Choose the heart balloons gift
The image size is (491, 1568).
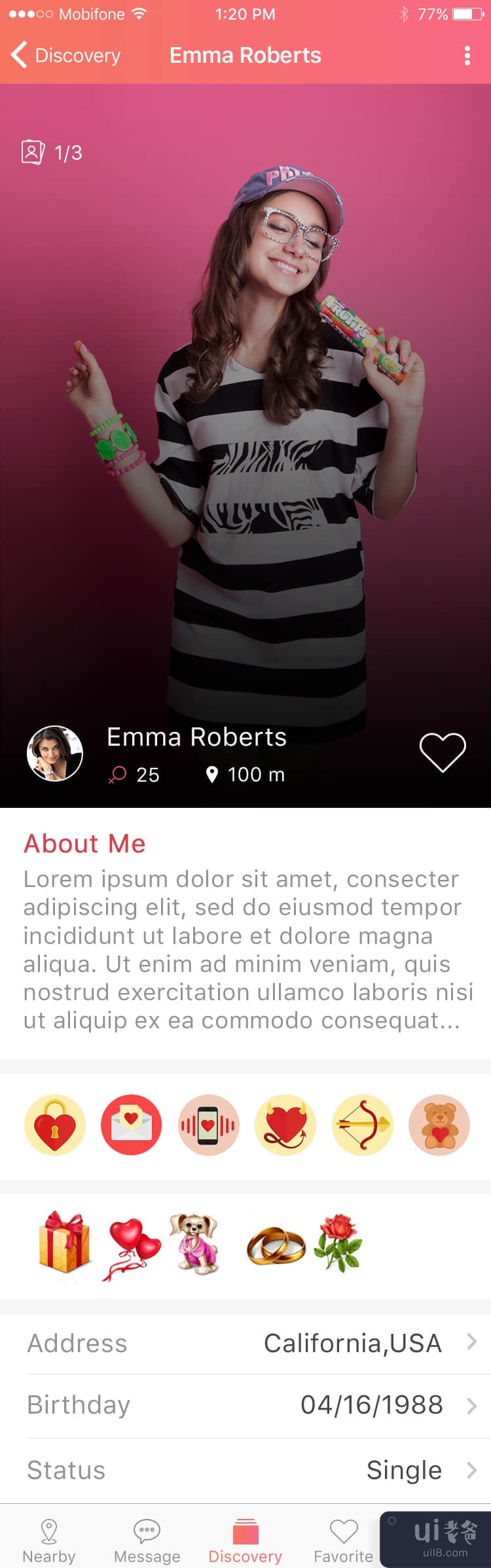(133, 1246)
